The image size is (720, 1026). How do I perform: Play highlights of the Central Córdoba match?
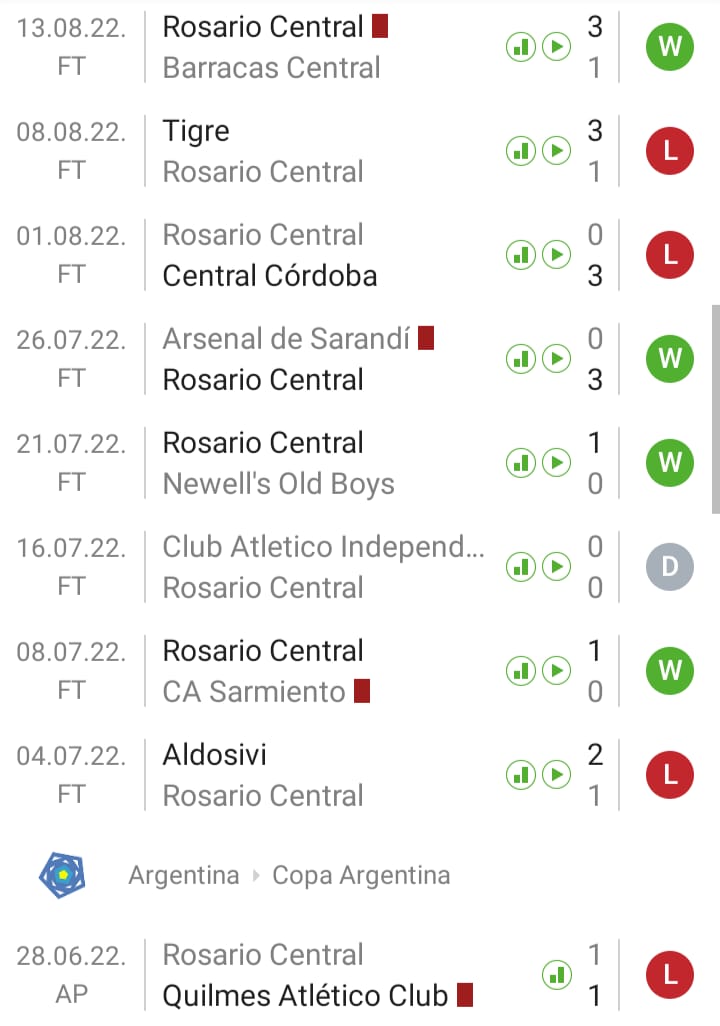556,255
